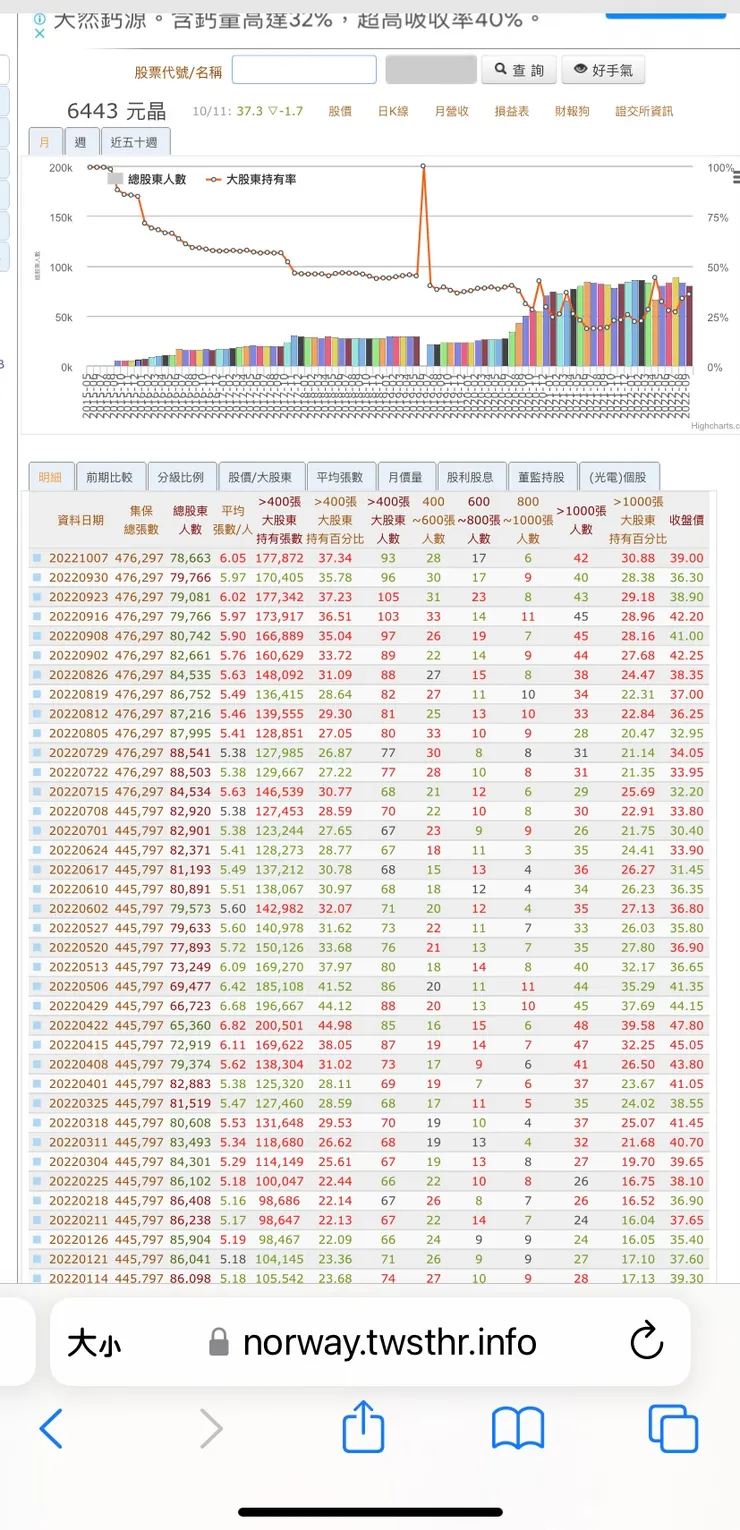The width and height of the screenshot is (740, 1530).
Task: Tap the 好手氣 lucky button
Action: 603,70
